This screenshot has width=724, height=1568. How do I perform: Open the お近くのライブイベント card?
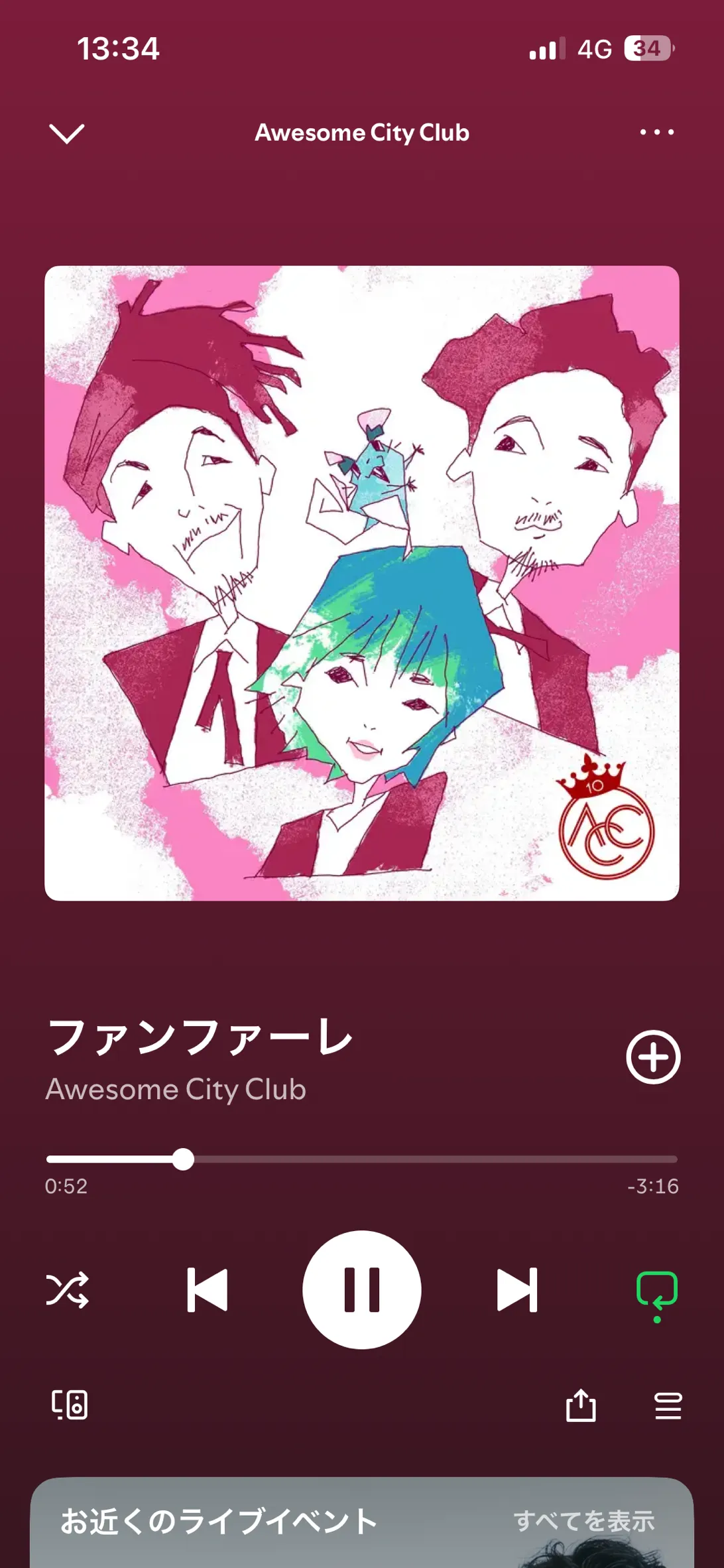pyautogui.click(x=219, y=1522)
